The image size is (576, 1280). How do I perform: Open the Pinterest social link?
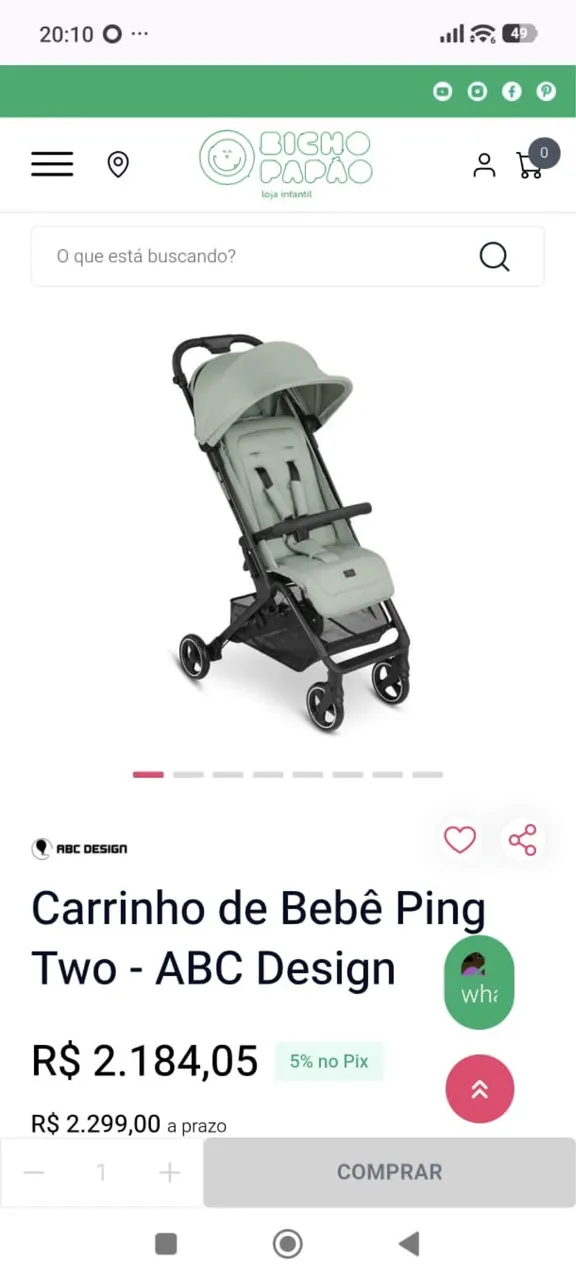pyautogui.click(x=546, y=91)
